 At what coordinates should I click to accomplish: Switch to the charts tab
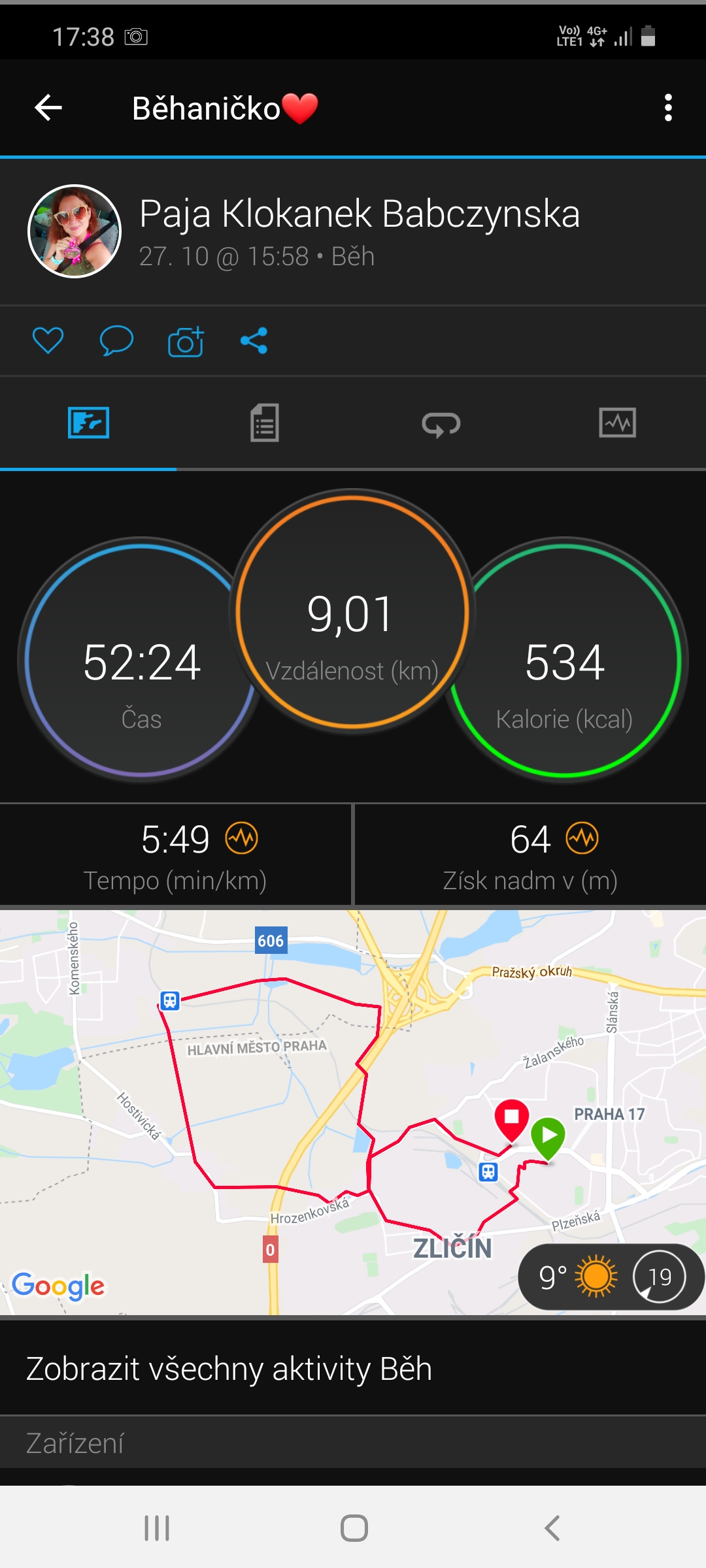pyautogui.click(x=618, y=423)
